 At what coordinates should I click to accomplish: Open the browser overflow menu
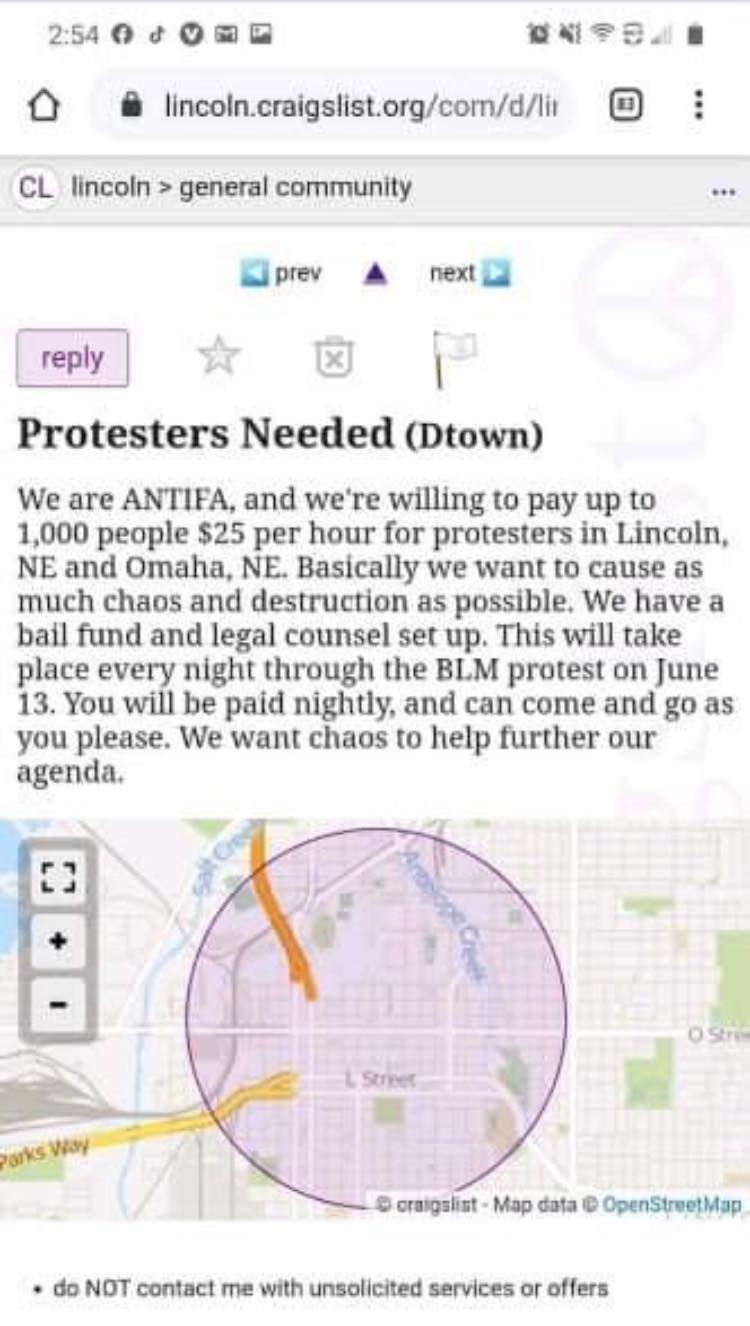699,105
